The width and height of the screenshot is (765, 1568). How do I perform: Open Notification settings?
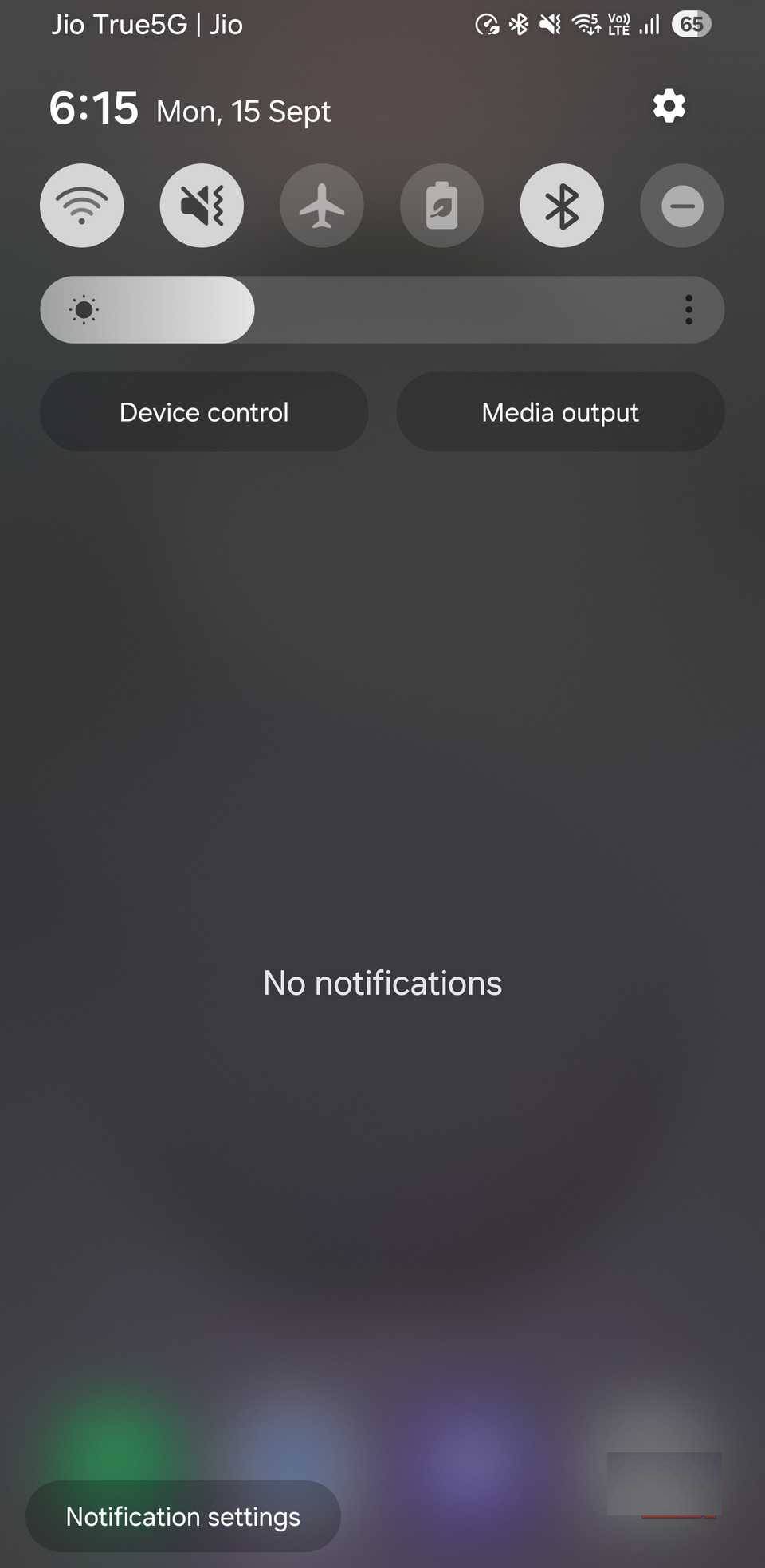pos(183,1516)
